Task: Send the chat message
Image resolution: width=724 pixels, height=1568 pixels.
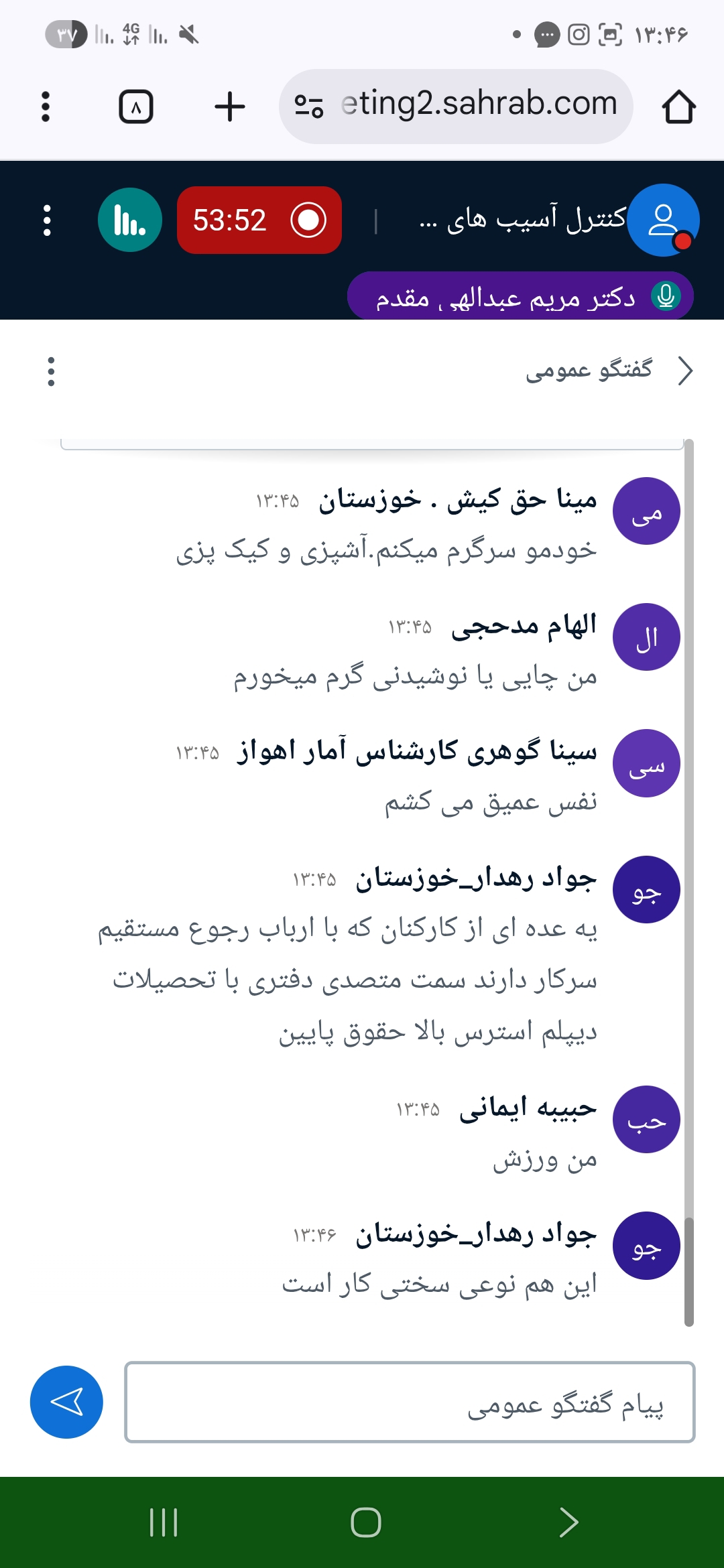Action: coord(66,1402)
